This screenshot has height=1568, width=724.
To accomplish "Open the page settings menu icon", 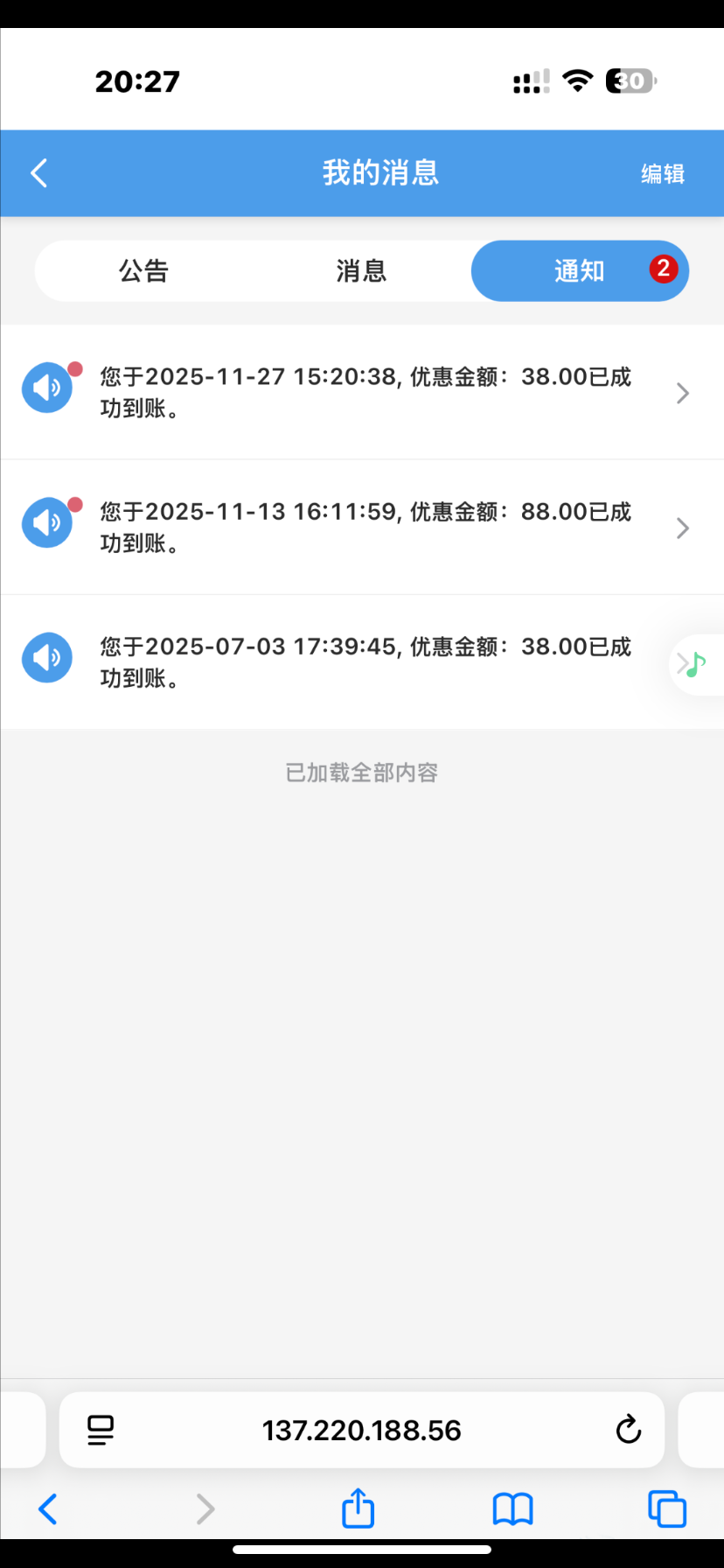I will [x=101, y=1431].
